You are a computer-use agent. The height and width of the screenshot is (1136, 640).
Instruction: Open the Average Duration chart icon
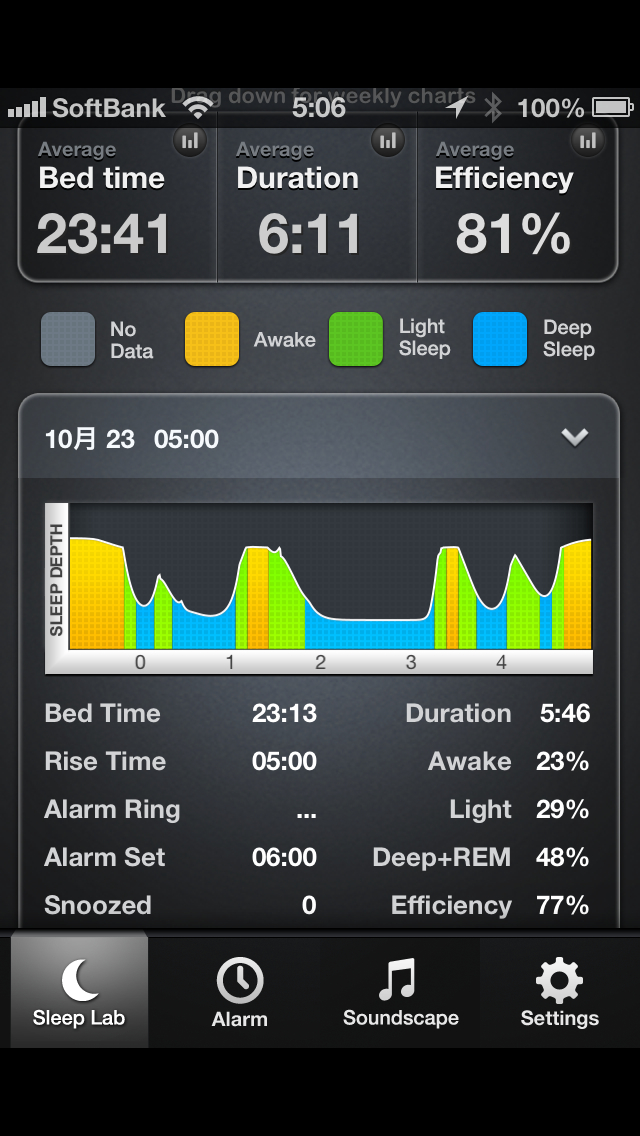tap(388, 141)
